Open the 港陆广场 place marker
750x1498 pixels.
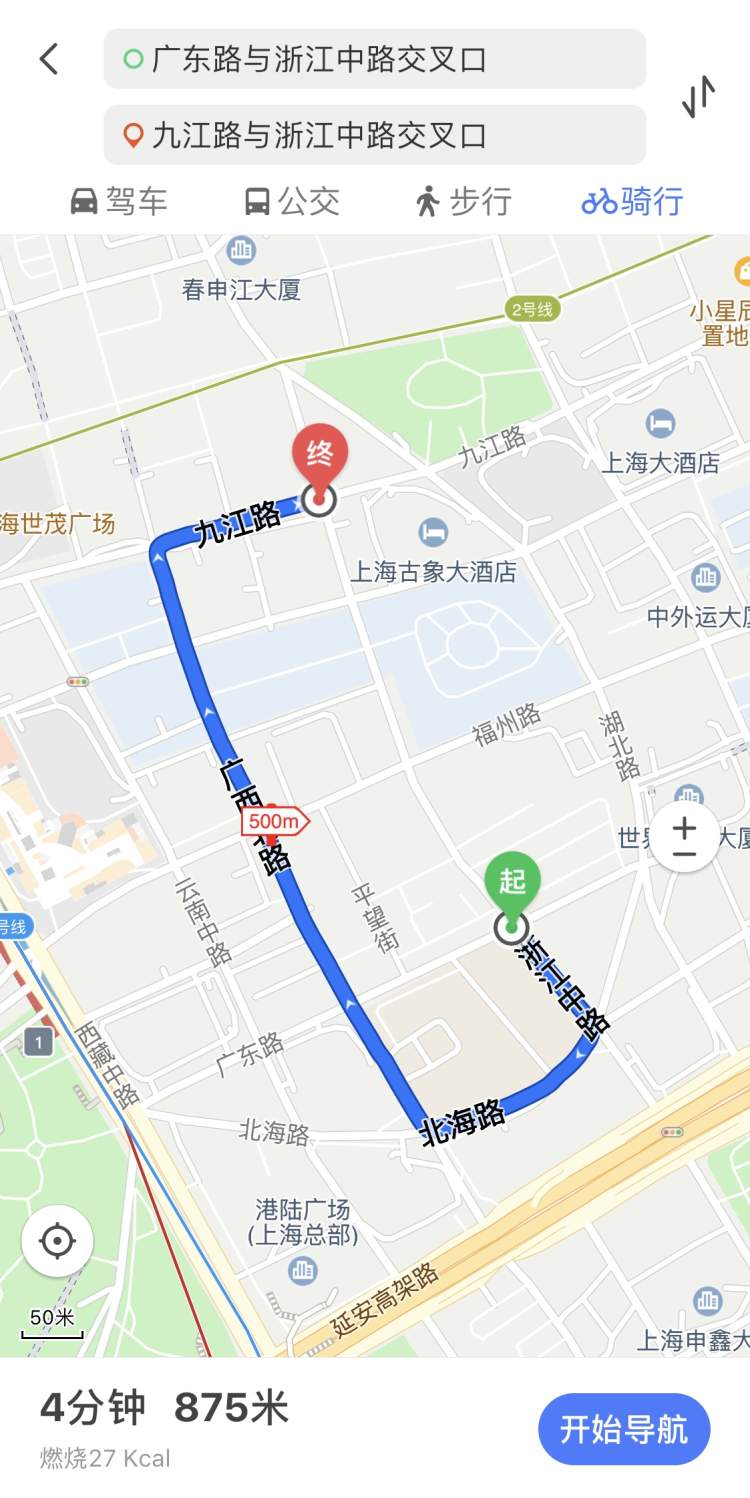302,1271
